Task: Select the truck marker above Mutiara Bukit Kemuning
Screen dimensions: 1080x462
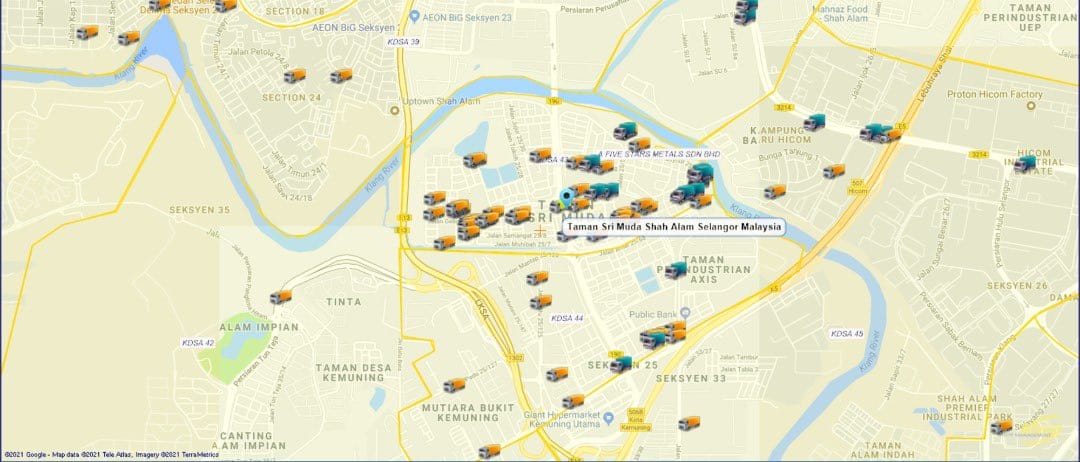Action: 454,385
